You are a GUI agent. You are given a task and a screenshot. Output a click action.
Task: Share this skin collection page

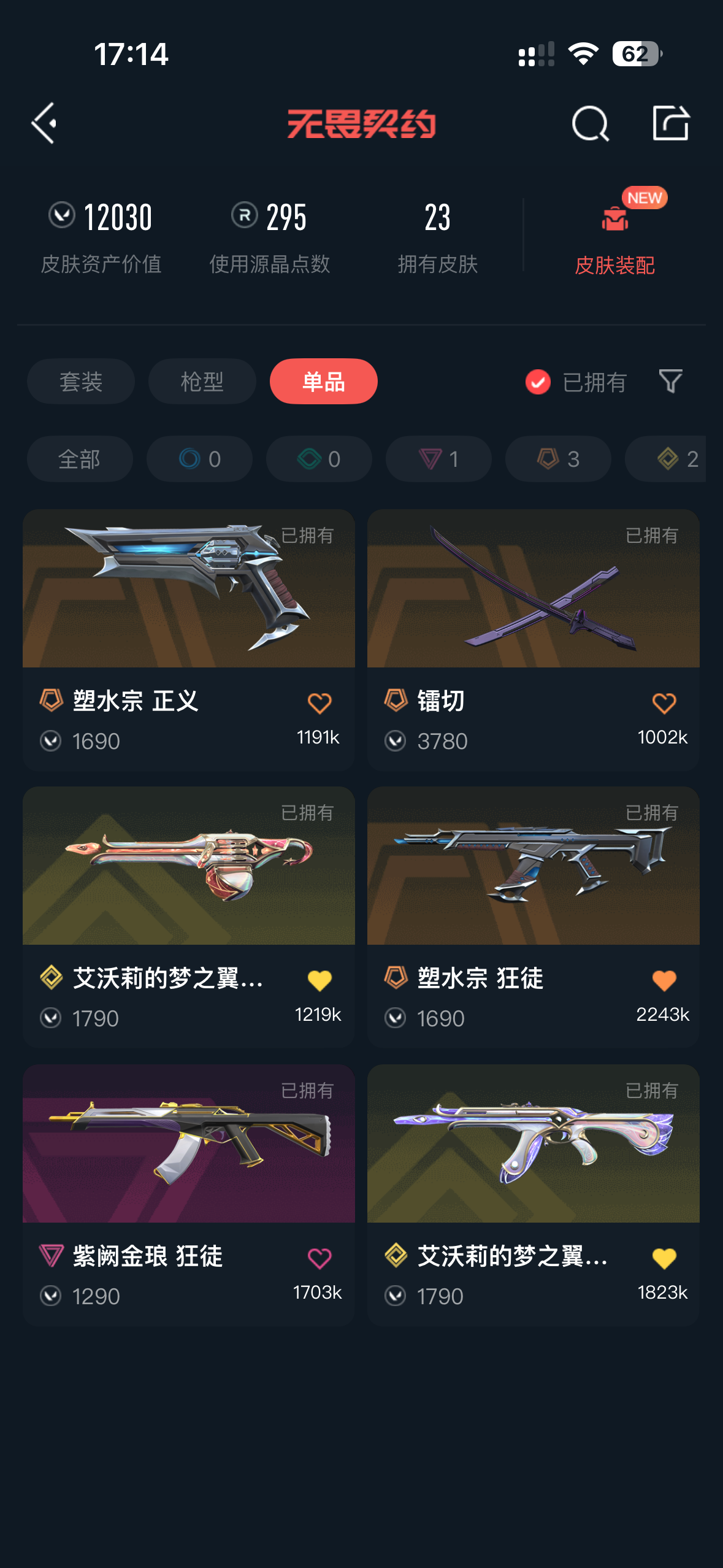pos(670,123)
